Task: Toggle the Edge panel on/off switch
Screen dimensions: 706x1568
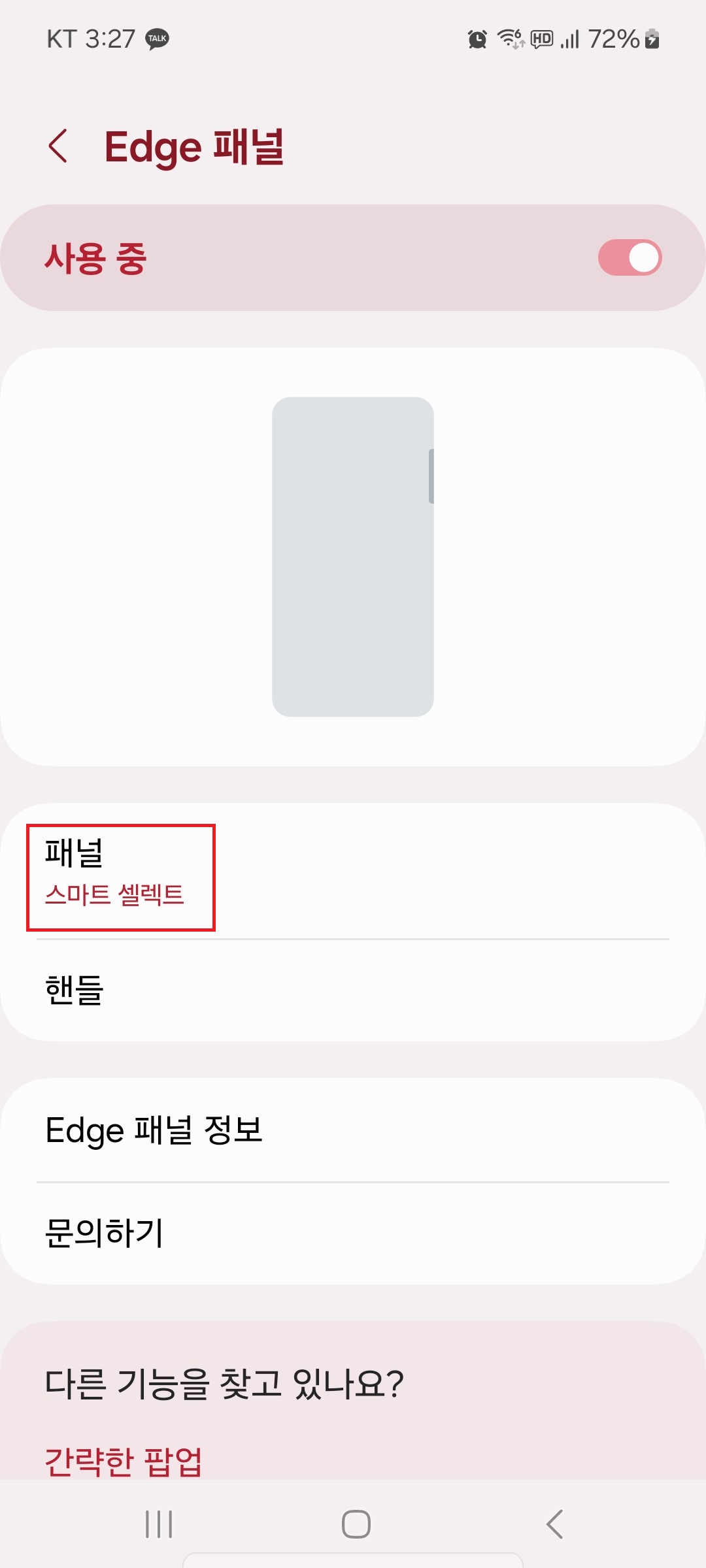Action: pos(630,257)
